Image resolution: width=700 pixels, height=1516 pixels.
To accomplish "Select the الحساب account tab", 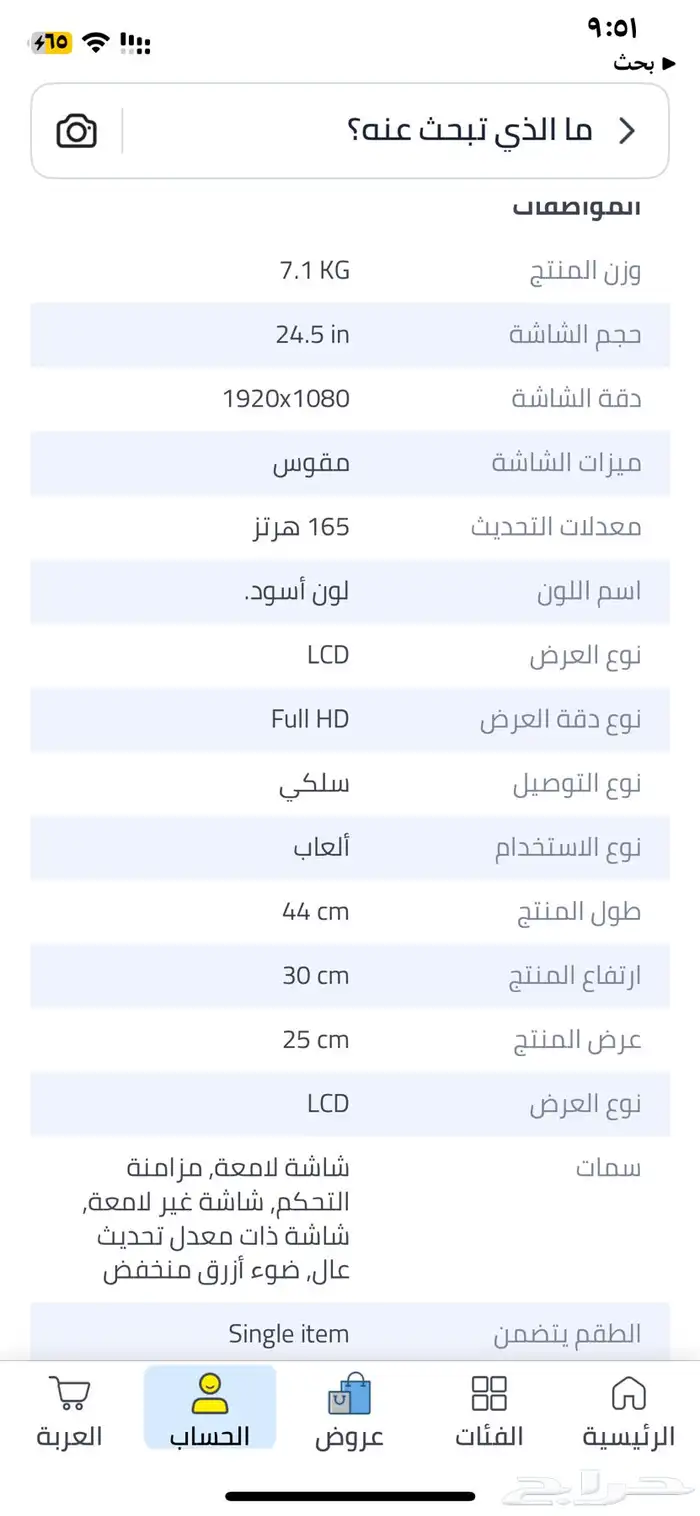I will [x=209, y=1410].
